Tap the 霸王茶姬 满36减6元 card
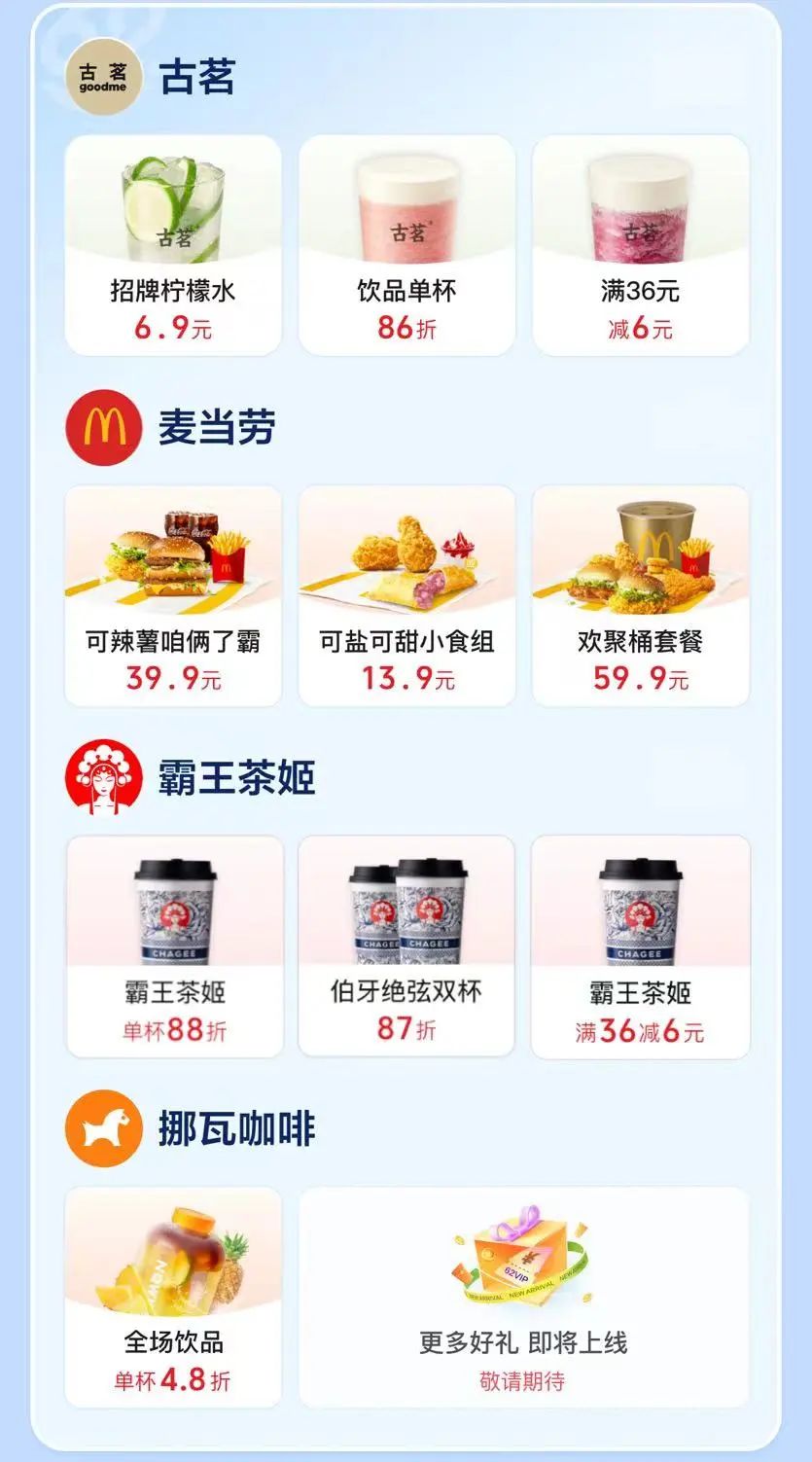Image resolution: width=812 pixels, height=1462 pixels. [x=641, y=946]
